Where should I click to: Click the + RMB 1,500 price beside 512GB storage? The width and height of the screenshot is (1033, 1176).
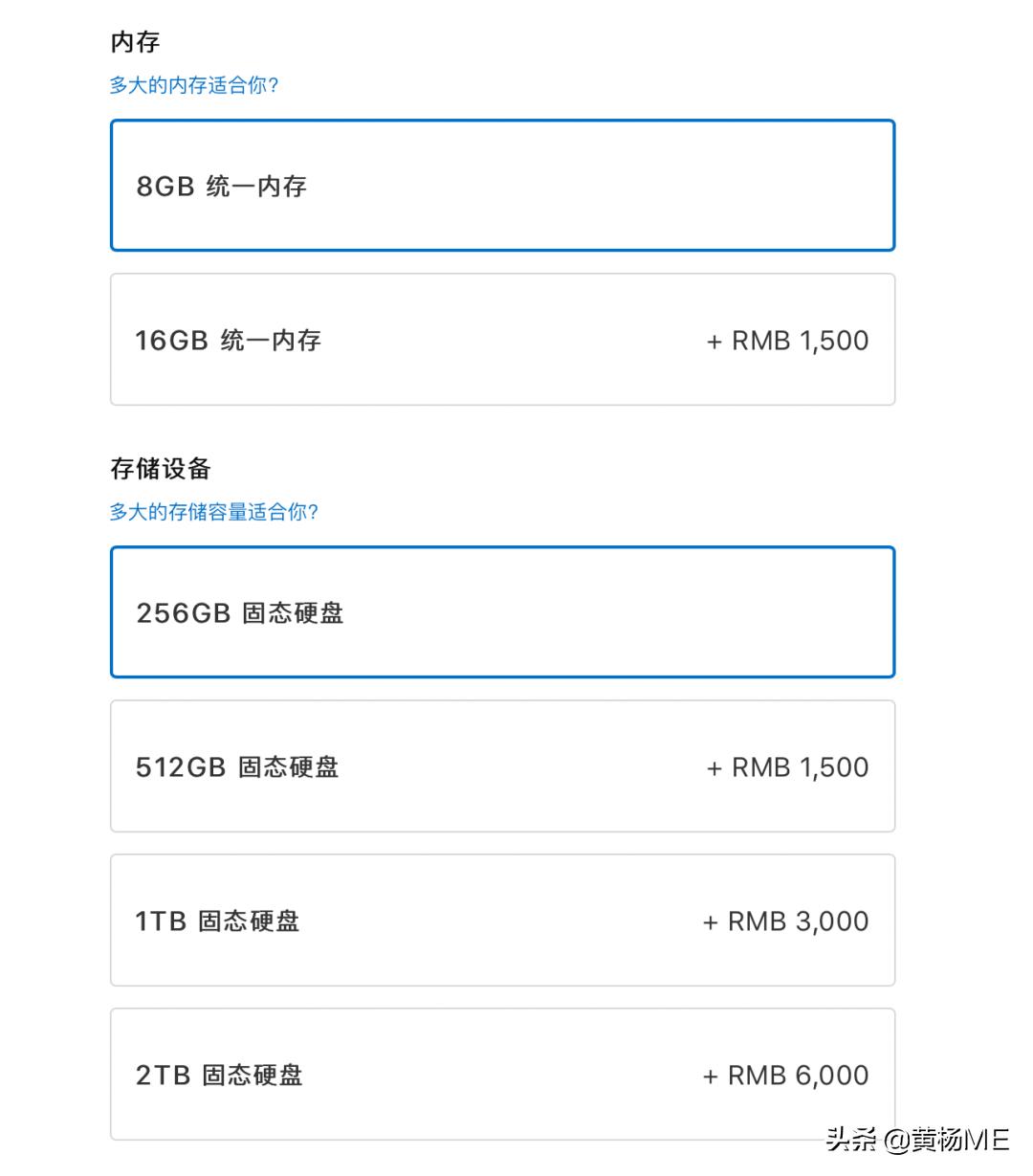pos(786,767)
